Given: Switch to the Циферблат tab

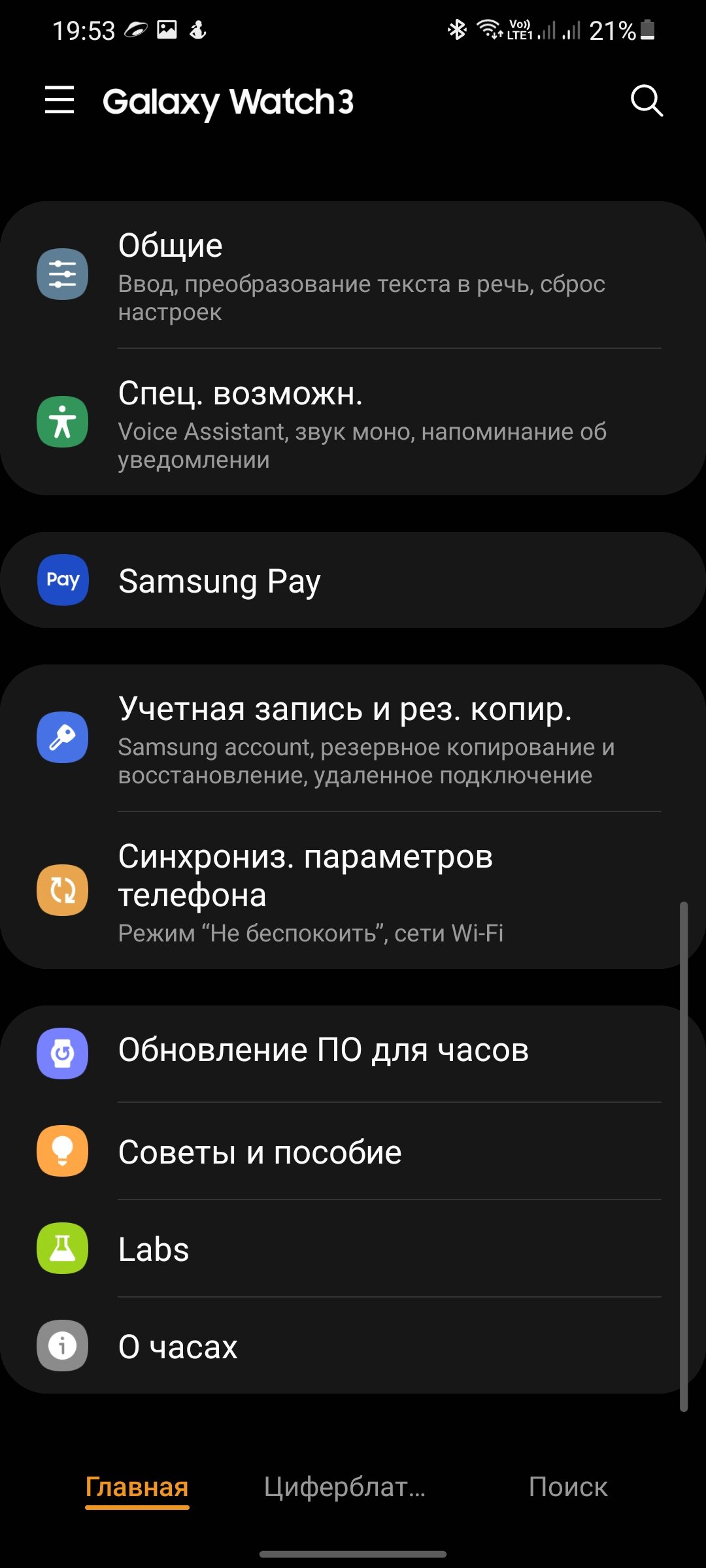Looking at the screenshot, I should pyautogui.click(x=345, y=1488).
